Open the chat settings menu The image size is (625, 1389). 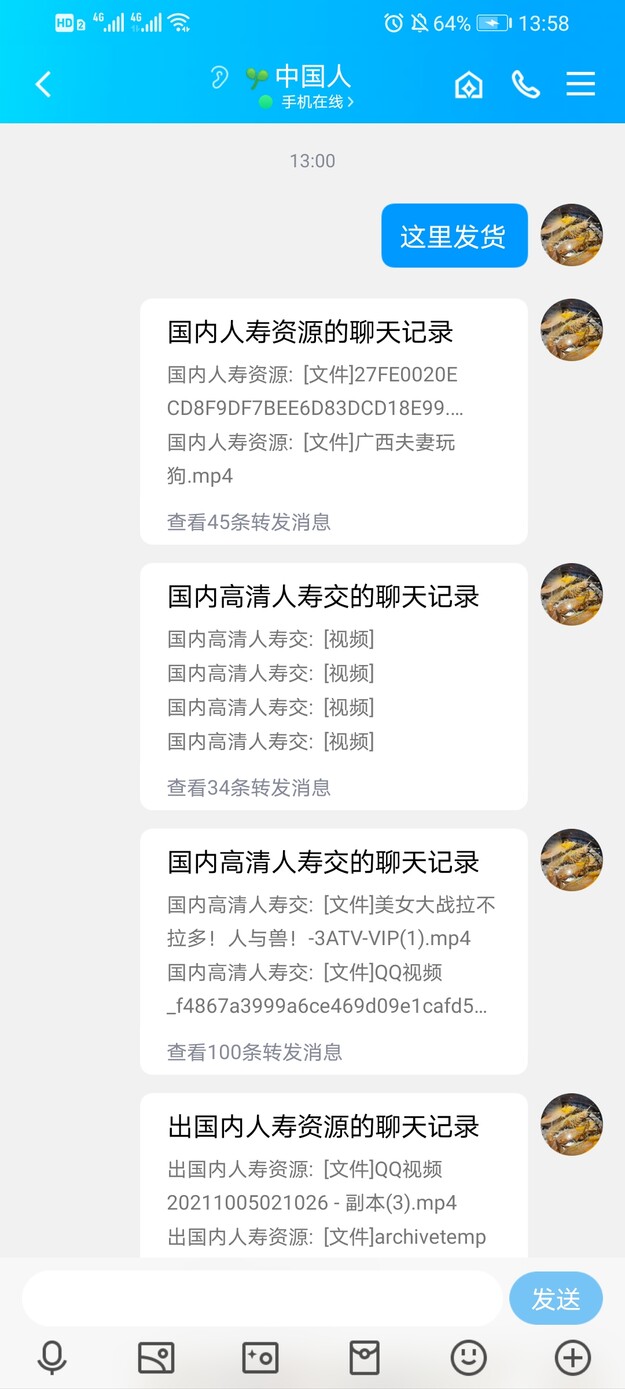pyautogui.click(x=581, y=85)
